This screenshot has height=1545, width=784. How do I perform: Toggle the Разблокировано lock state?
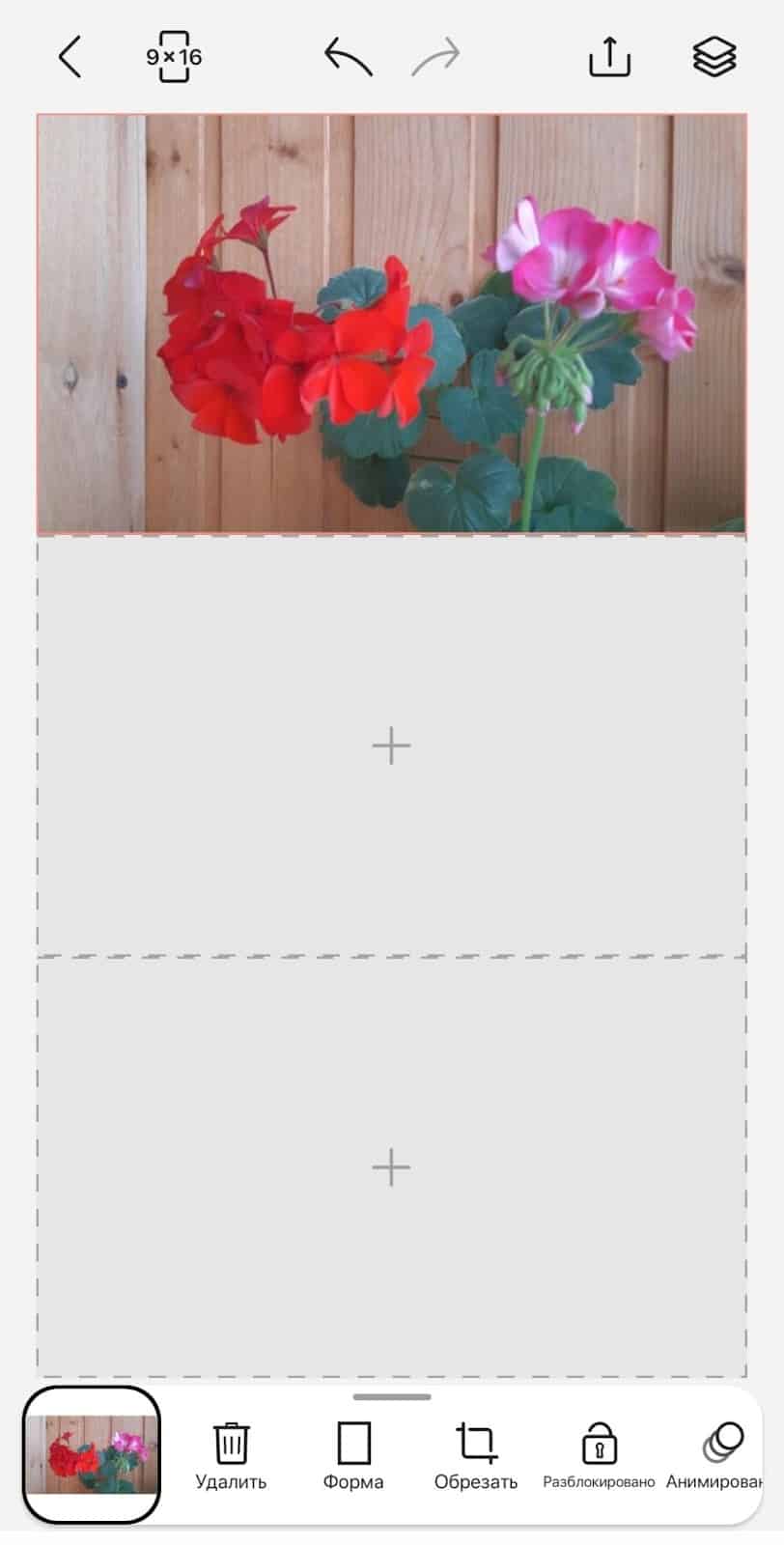click(599, 1456)
